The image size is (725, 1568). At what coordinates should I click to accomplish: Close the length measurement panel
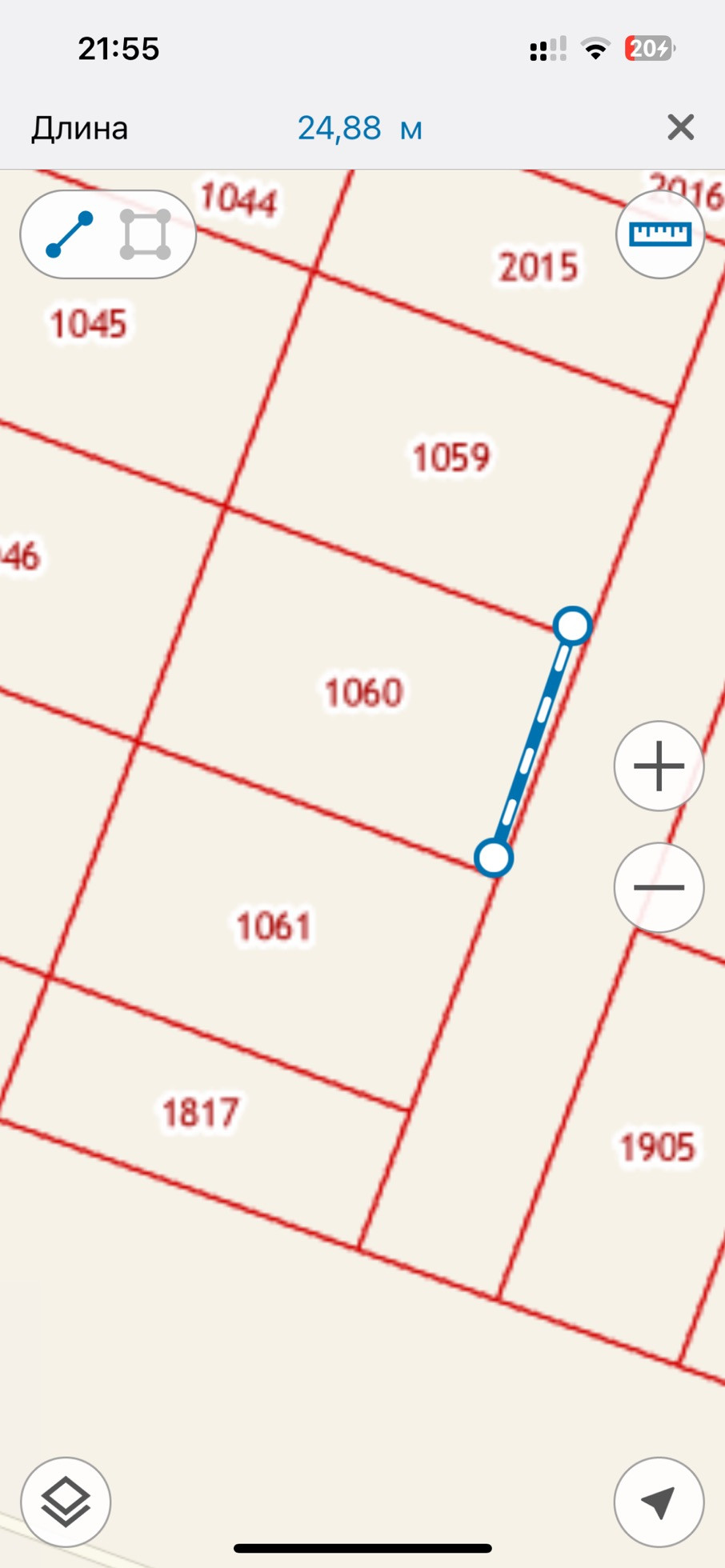680,127
